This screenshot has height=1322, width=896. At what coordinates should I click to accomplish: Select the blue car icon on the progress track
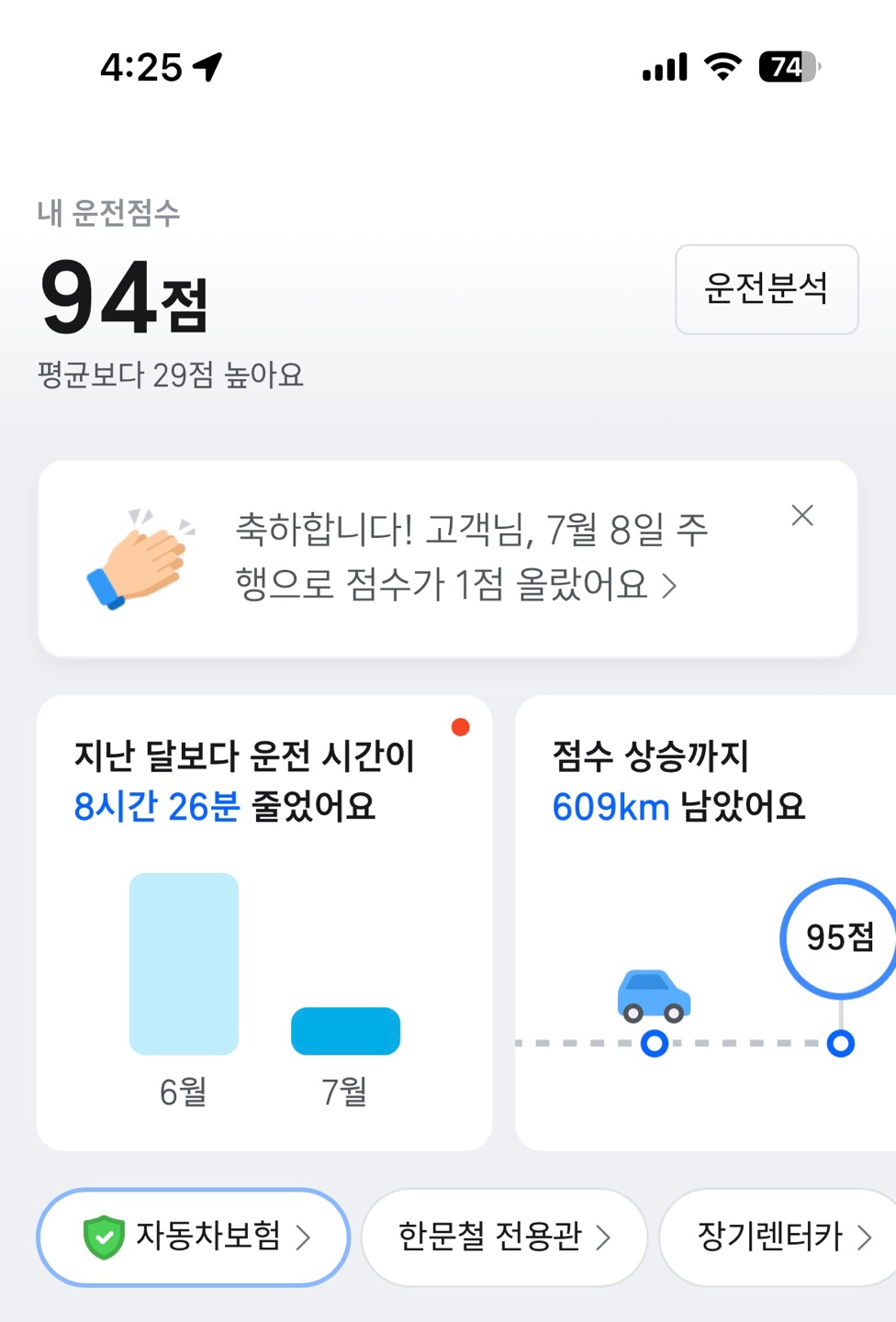pyautogui.click(x=655, y=996)
